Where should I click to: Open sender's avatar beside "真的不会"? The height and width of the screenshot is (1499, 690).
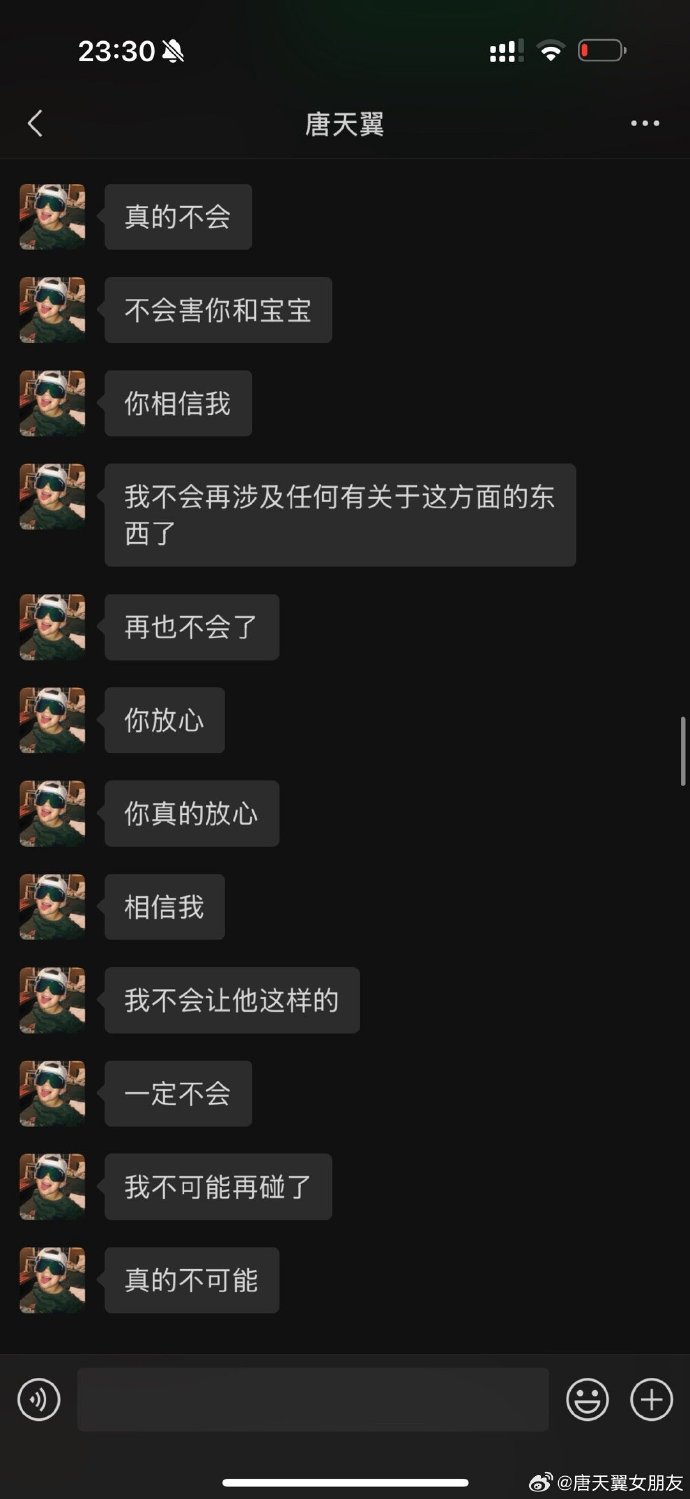point(52,217)
